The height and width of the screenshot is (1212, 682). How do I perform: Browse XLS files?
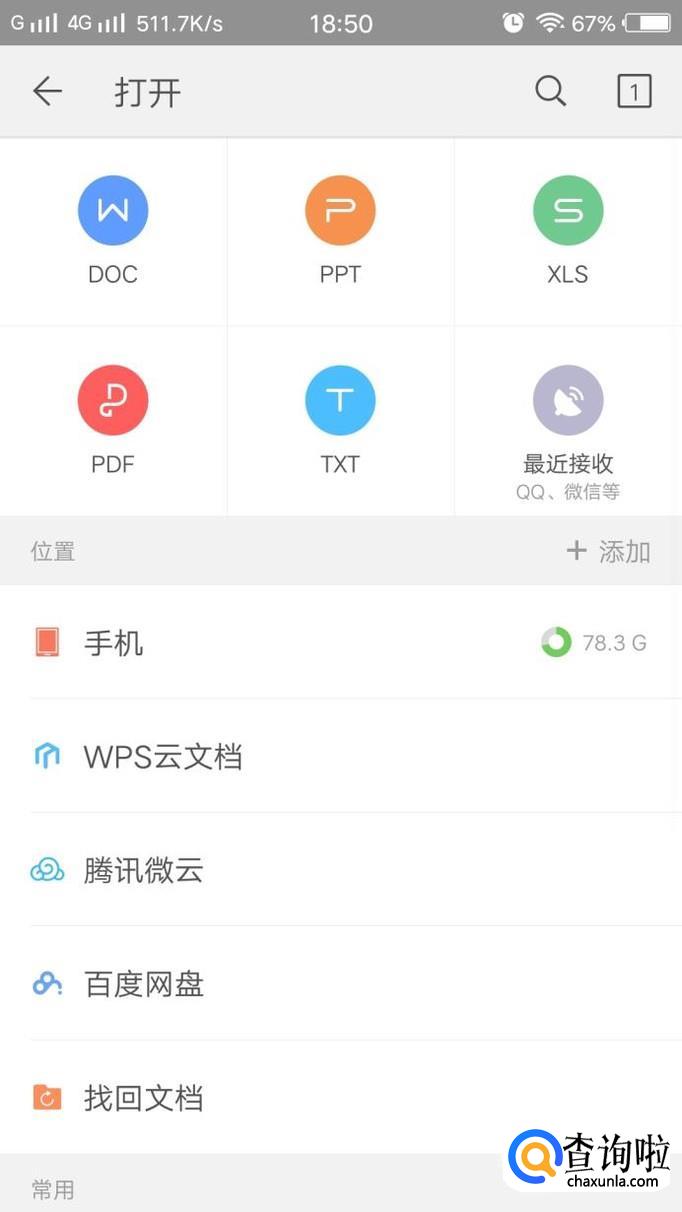tap(567, 232)
